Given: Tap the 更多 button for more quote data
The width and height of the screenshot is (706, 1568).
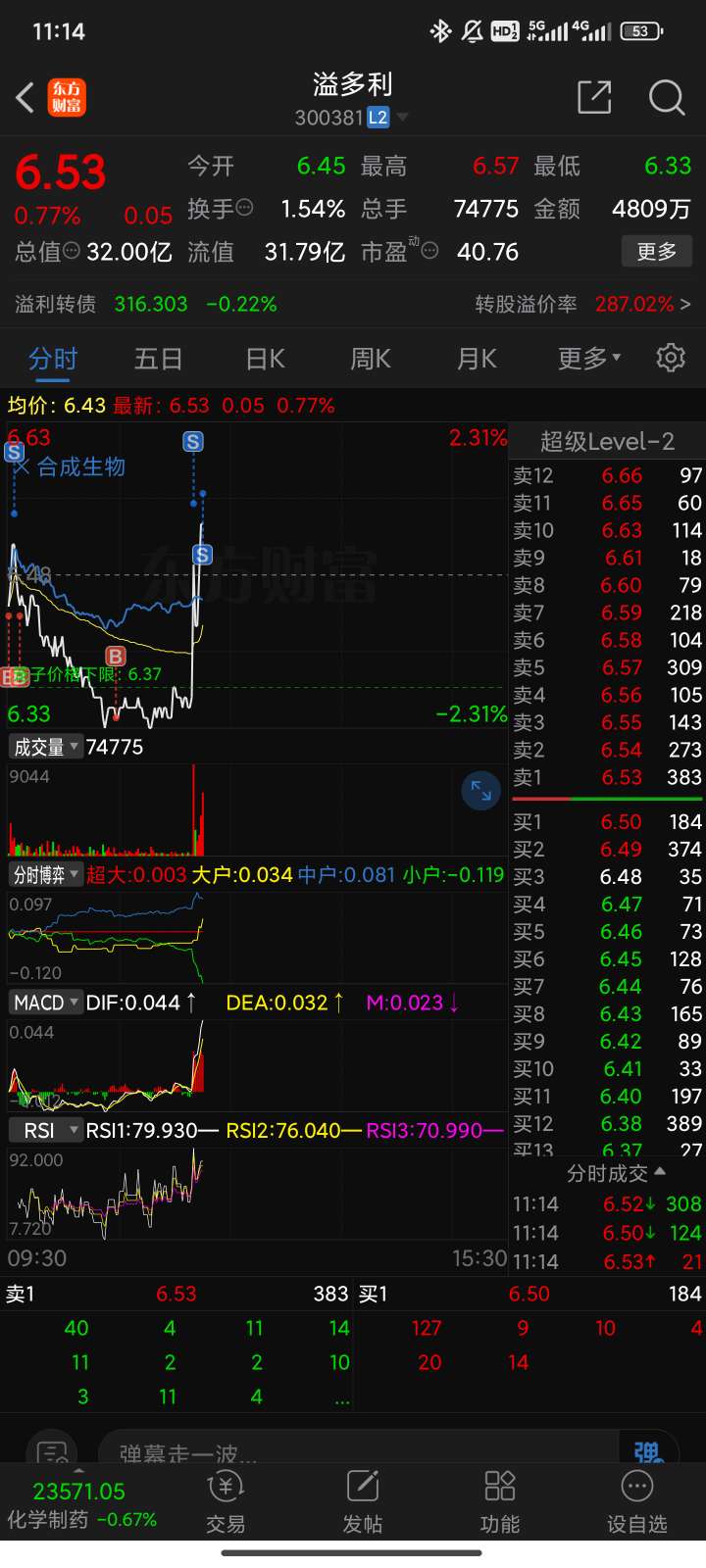Looking at the screenshot, I should (x=657, y=252).
